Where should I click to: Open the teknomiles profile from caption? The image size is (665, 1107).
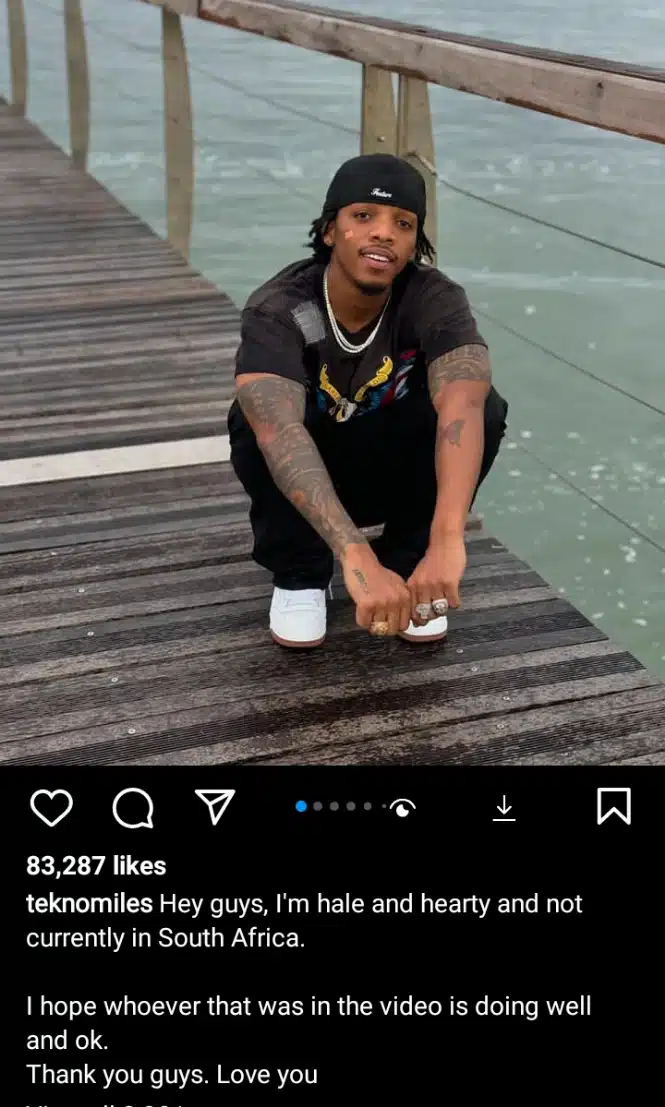click(89, 904)
